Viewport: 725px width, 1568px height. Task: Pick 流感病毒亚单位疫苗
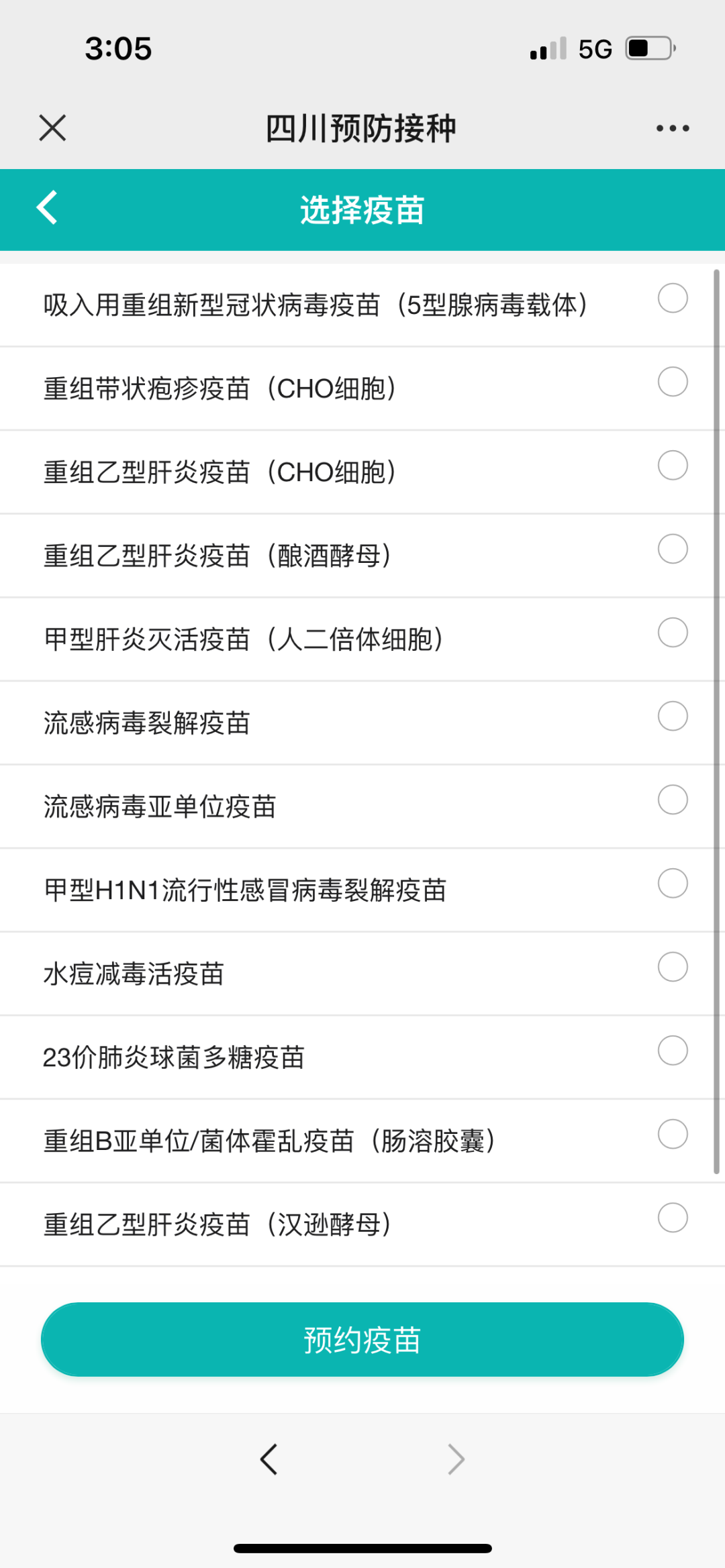coord(673,800)
